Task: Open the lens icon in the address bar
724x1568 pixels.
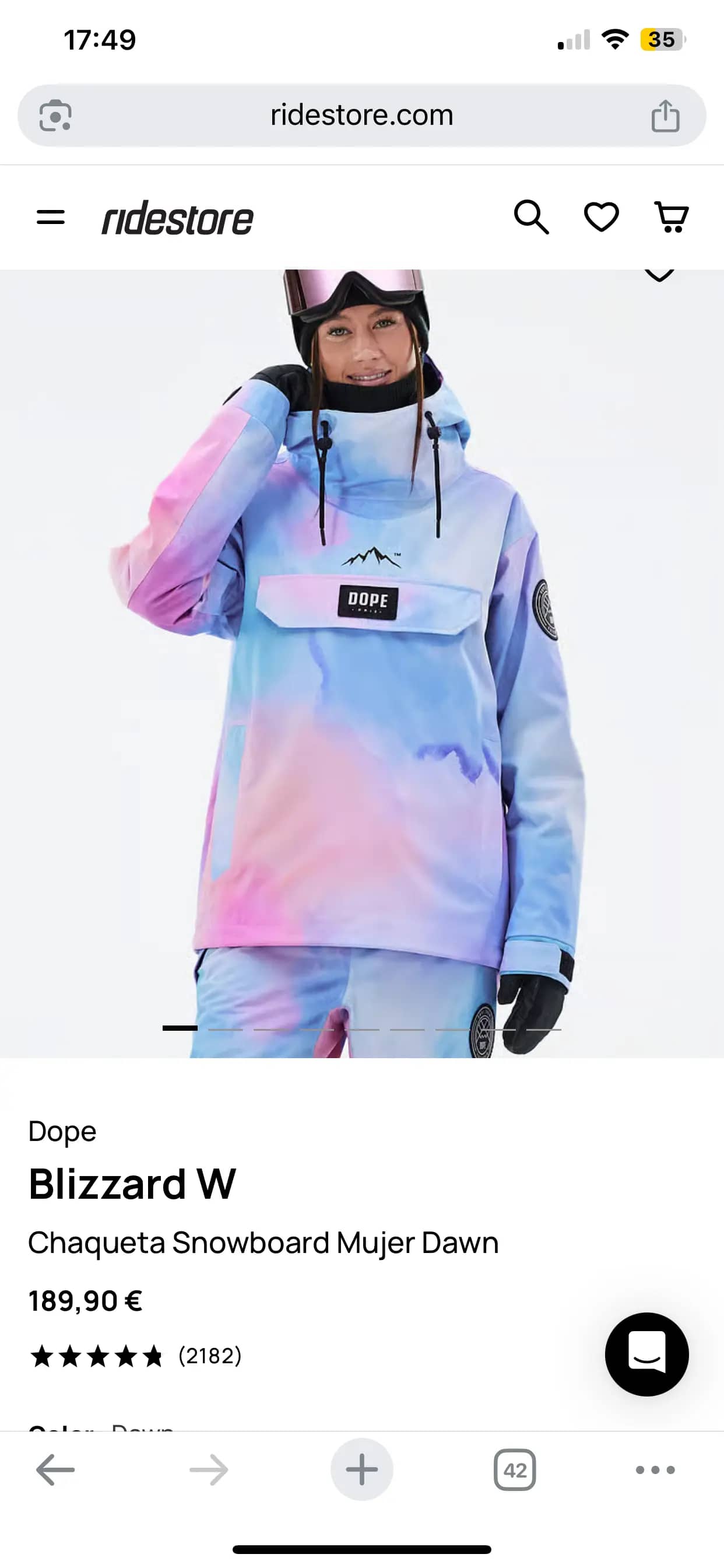Action: [x=55, y=116]
